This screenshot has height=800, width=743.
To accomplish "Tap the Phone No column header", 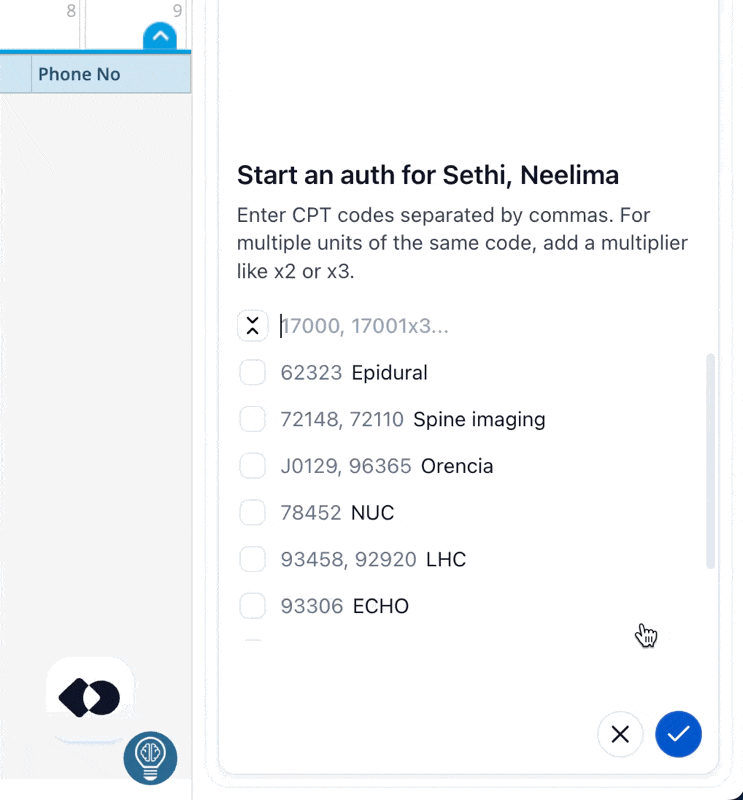I will (x=79, y=74).
